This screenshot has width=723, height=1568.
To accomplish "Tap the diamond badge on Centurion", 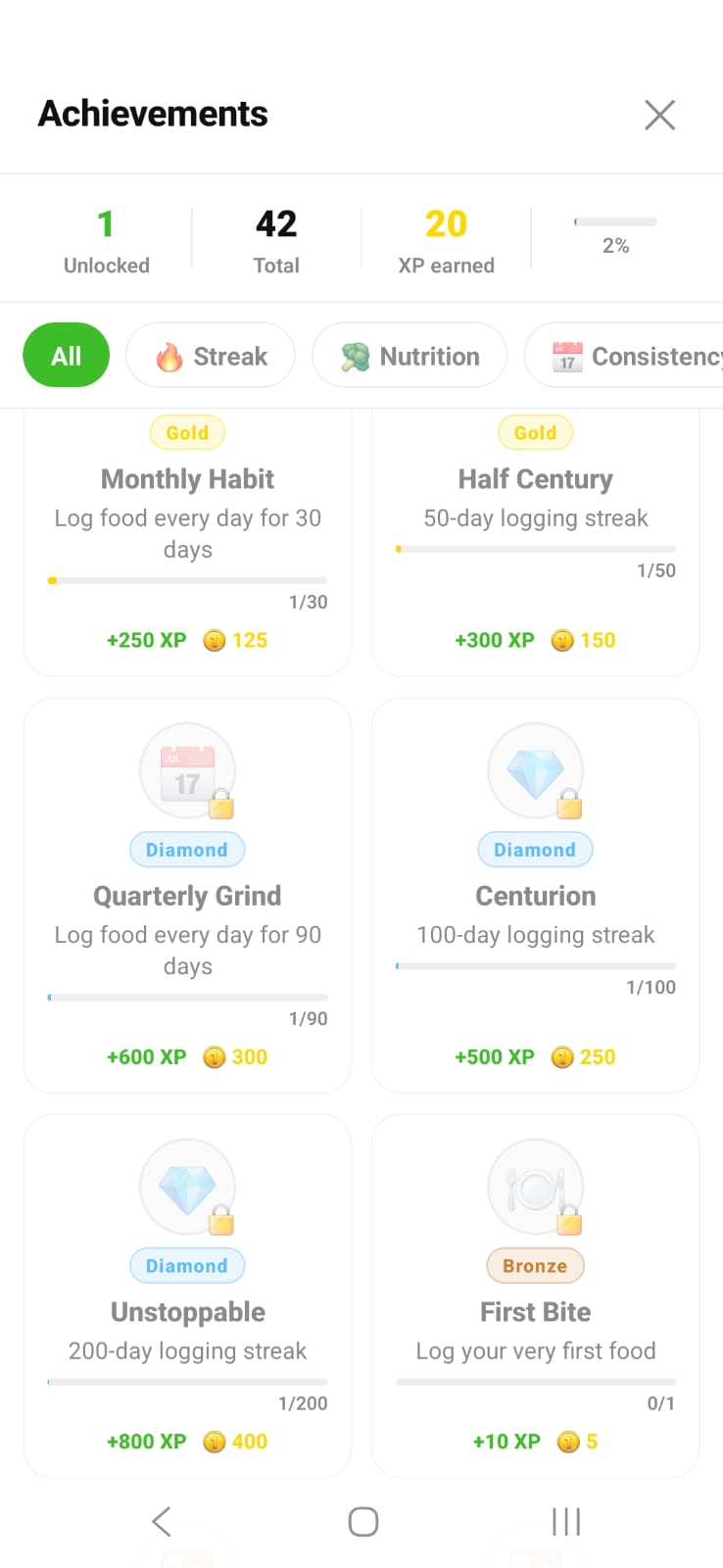I will coord(535,769).
